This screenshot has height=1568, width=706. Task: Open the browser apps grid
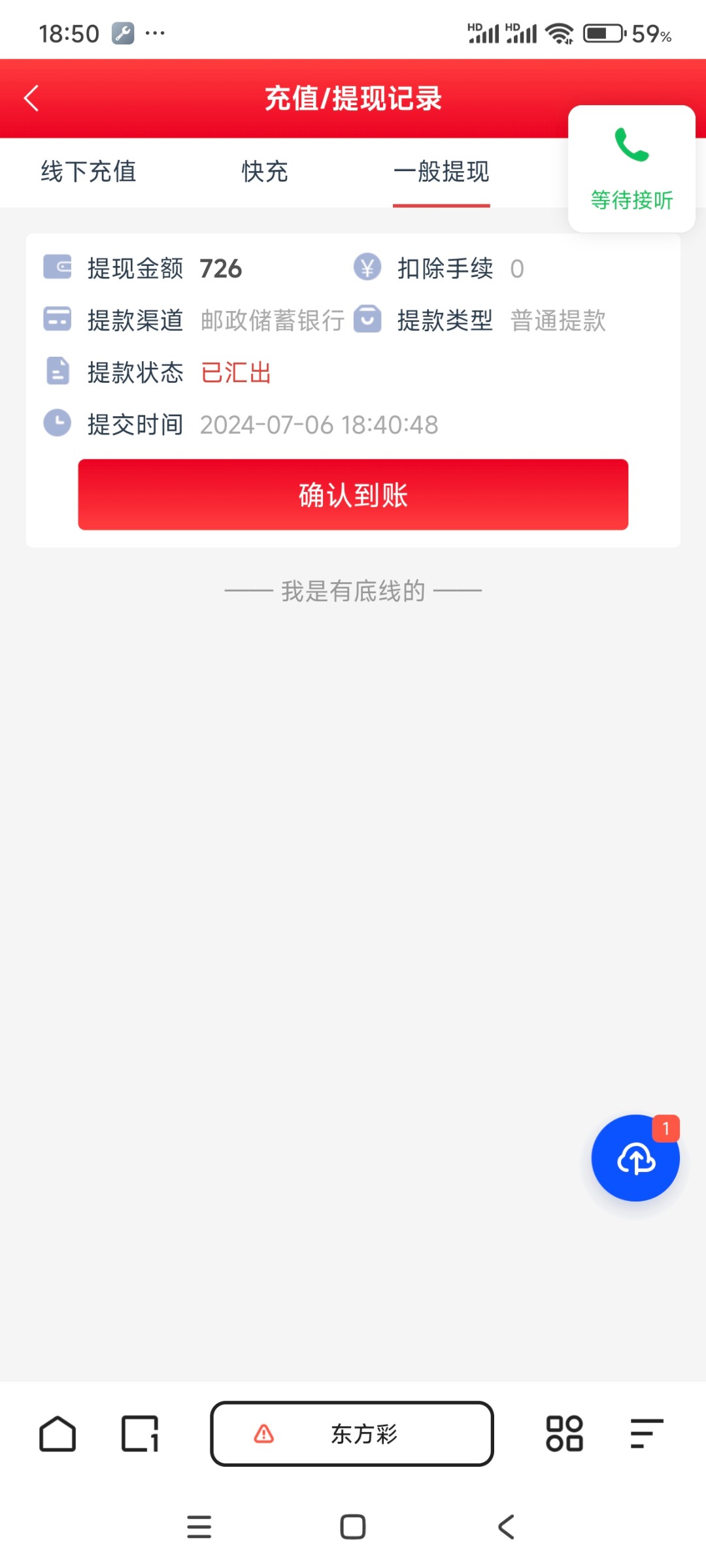(564, 1434)
